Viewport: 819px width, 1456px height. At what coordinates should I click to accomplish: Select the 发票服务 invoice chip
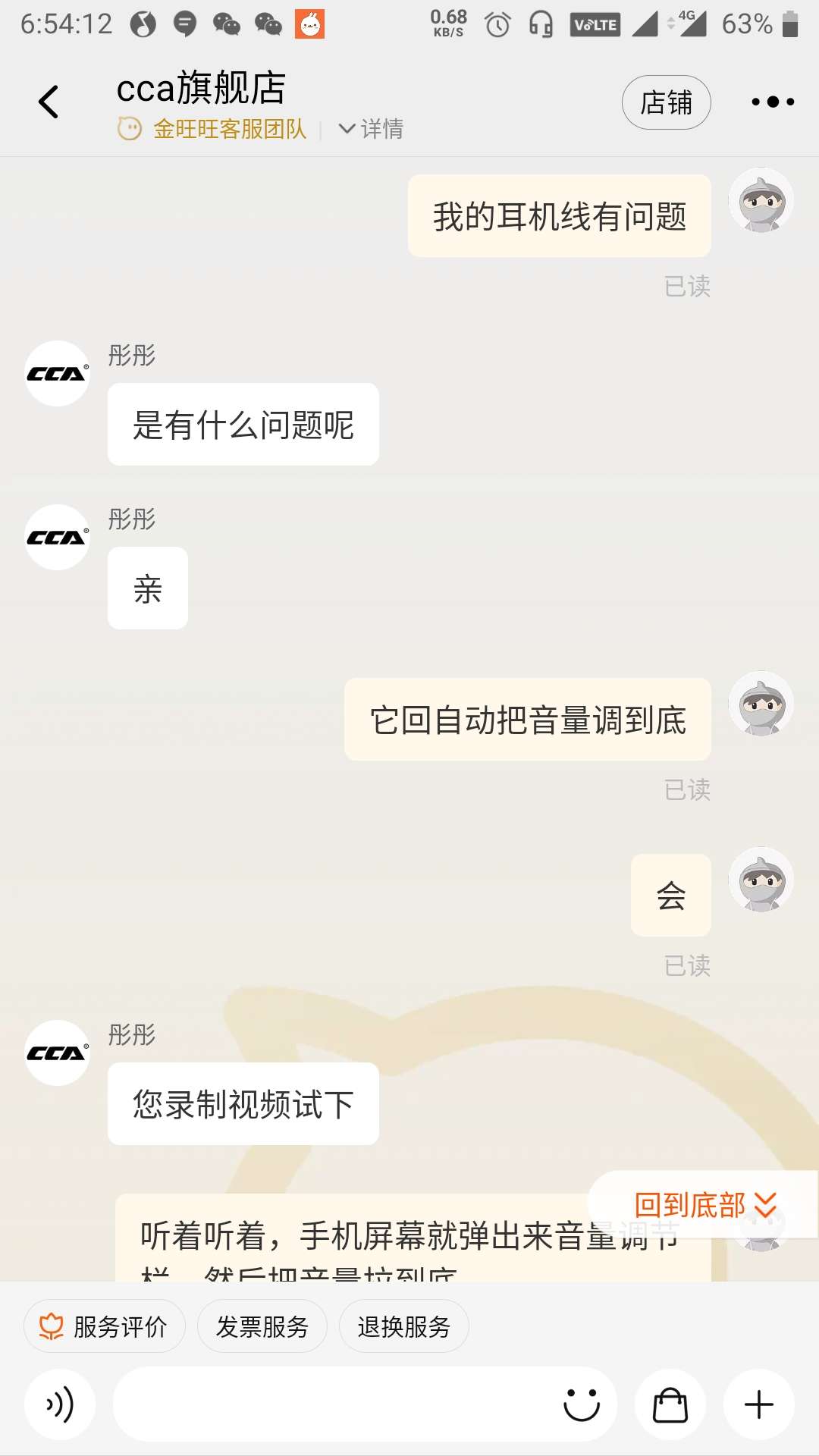click(262, 1326)
